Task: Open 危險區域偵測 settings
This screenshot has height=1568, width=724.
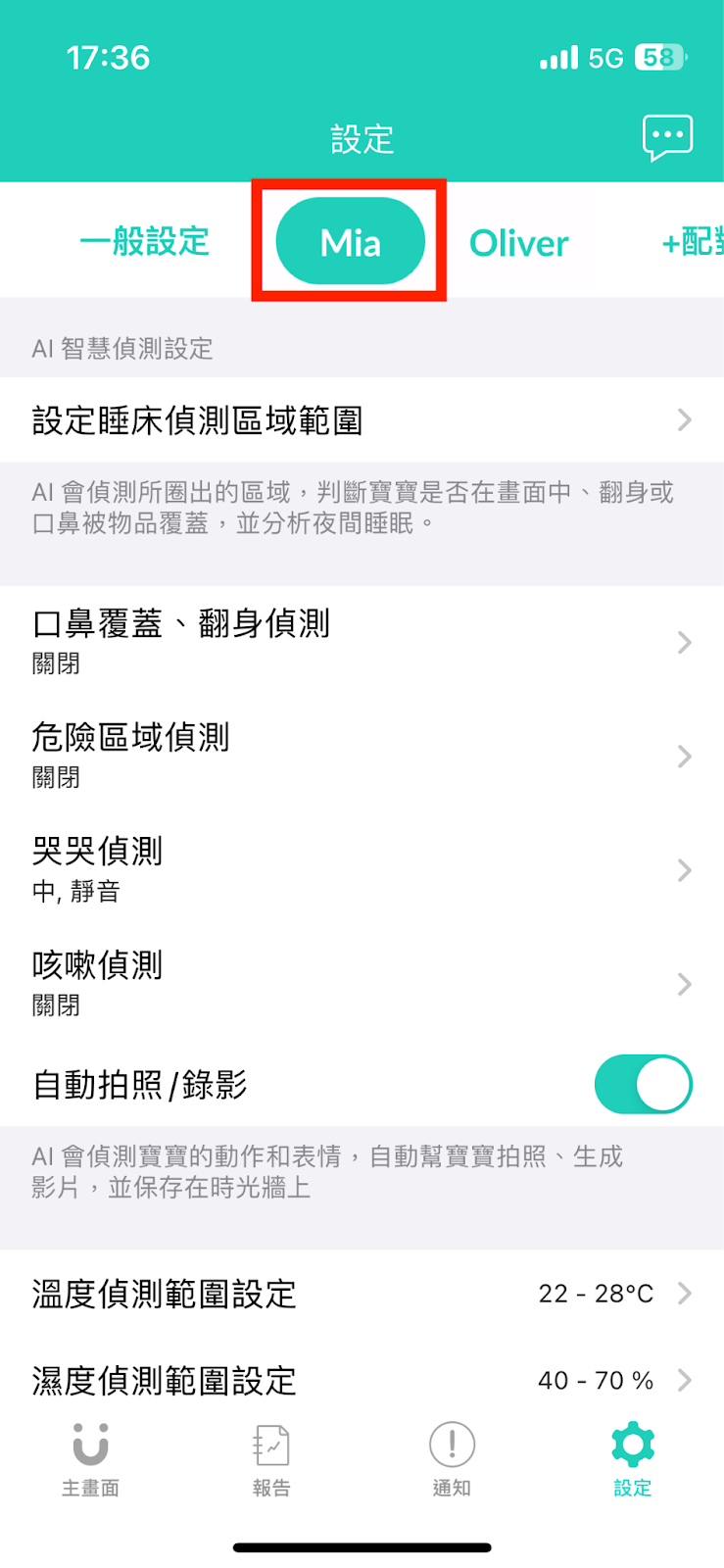Action: coord(362,756)
